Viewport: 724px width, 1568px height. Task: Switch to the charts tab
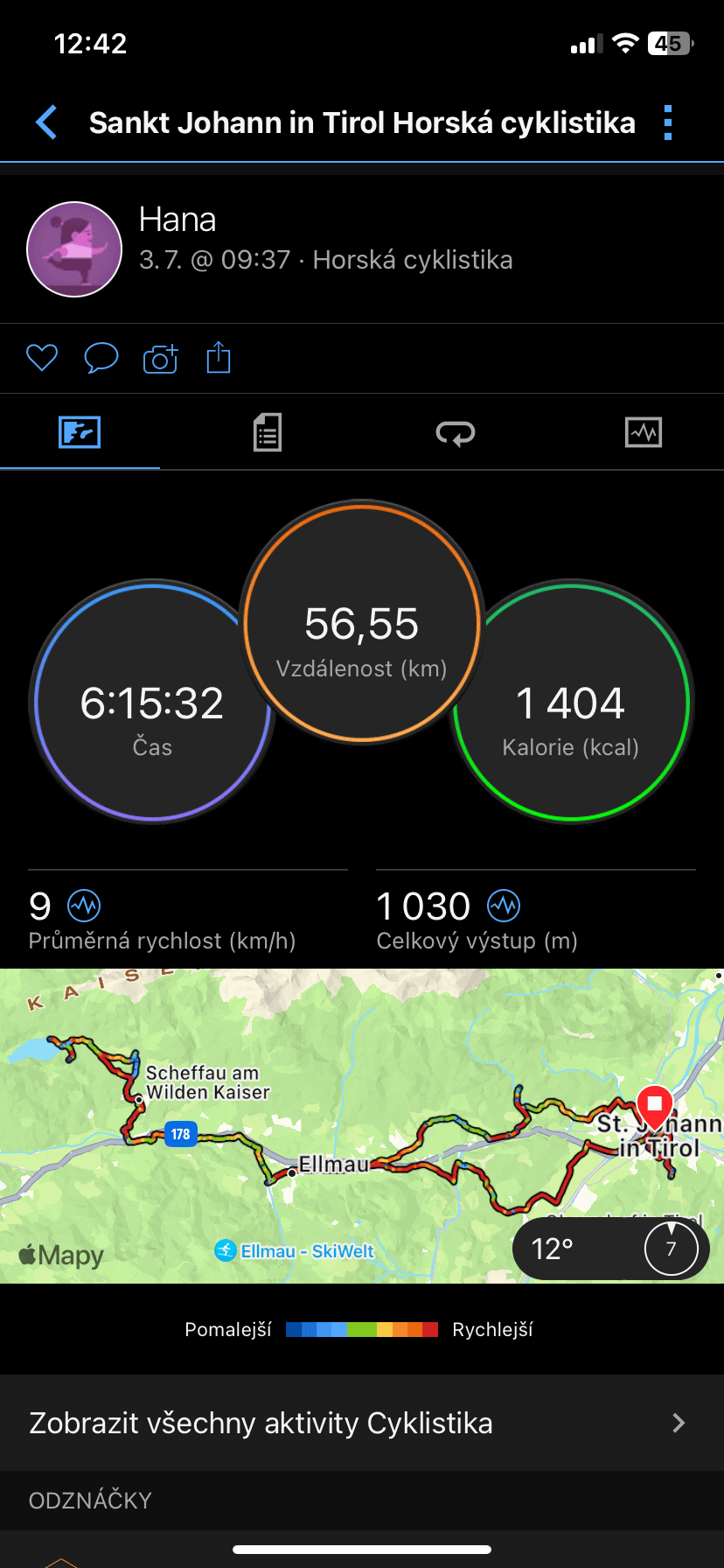(x=644, y=432)
